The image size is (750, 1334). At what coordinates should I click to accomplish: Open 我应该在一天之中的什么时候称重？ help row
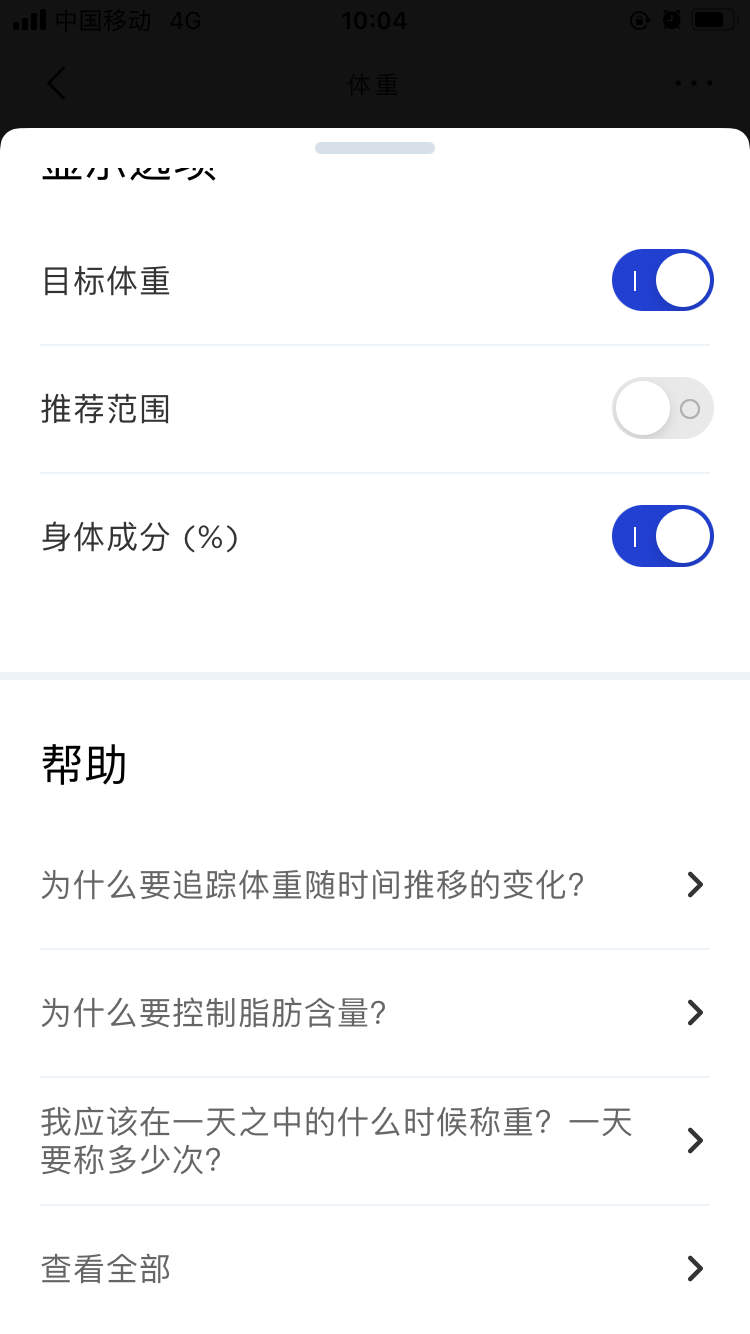[x=374, y=1141]
